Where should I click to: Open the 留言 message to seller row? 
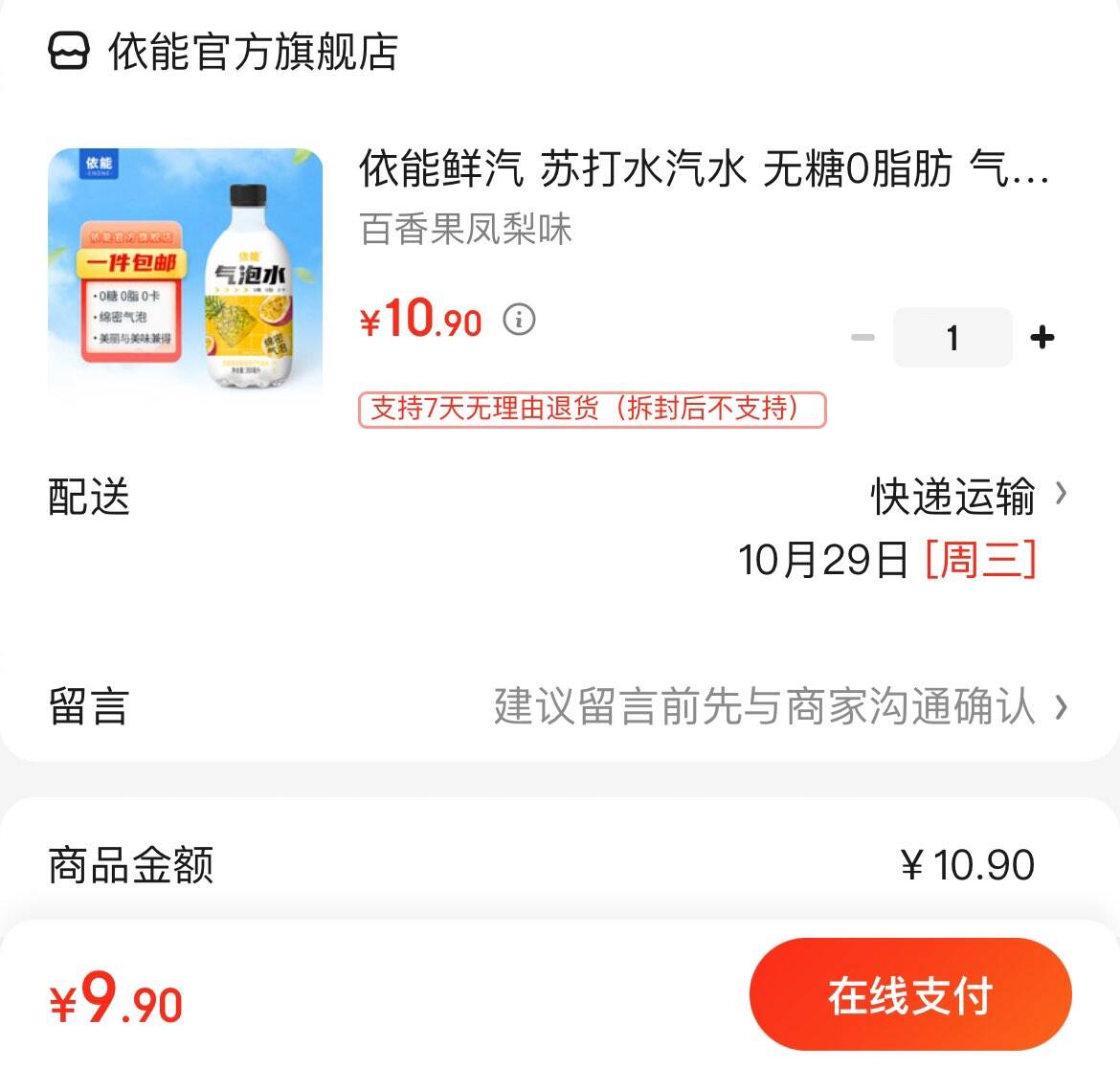tap(766, 706)
